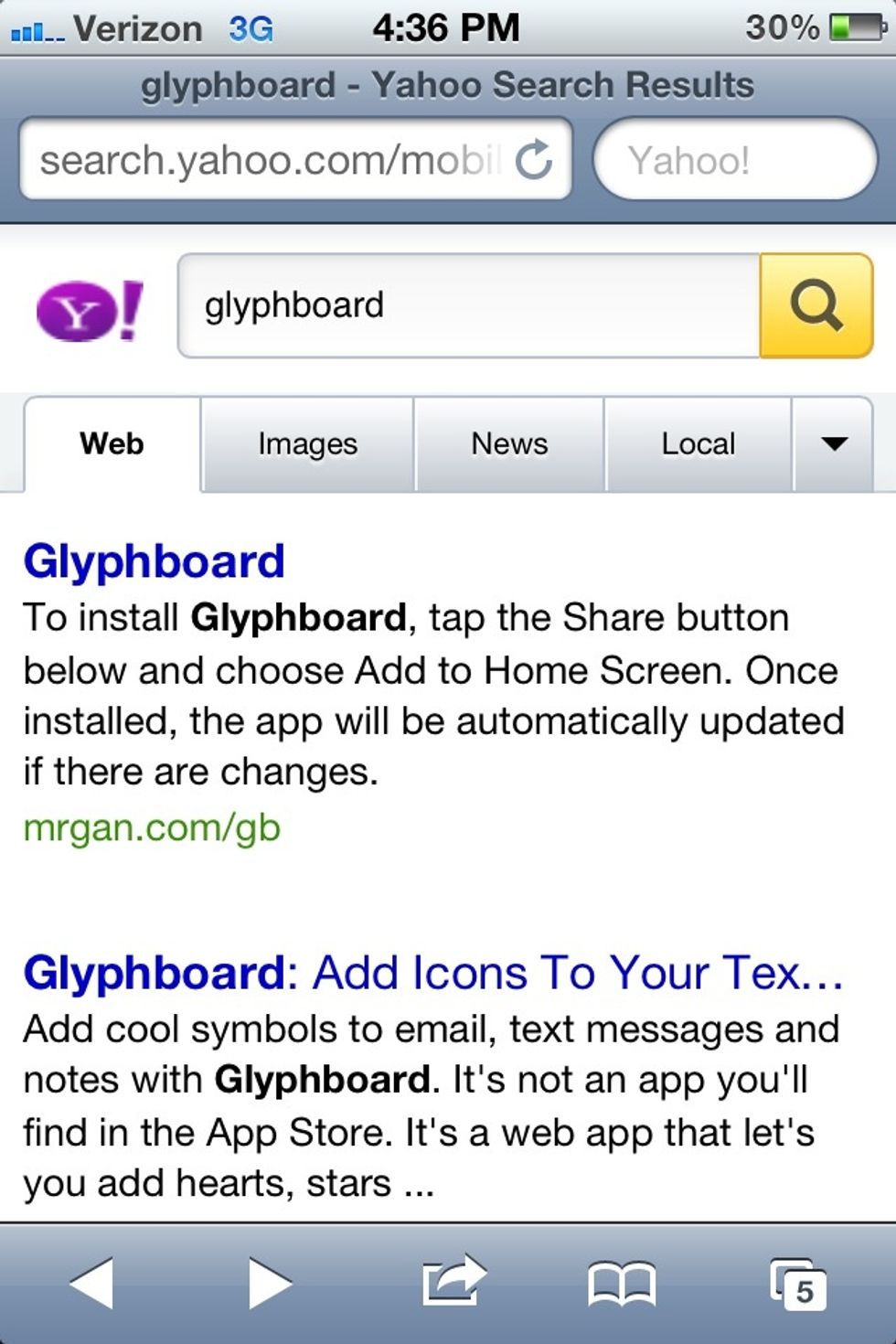The height and width of the screenshot is (1344, 896).
Task: Switch to the Images tab
Action: pos(307,444)
